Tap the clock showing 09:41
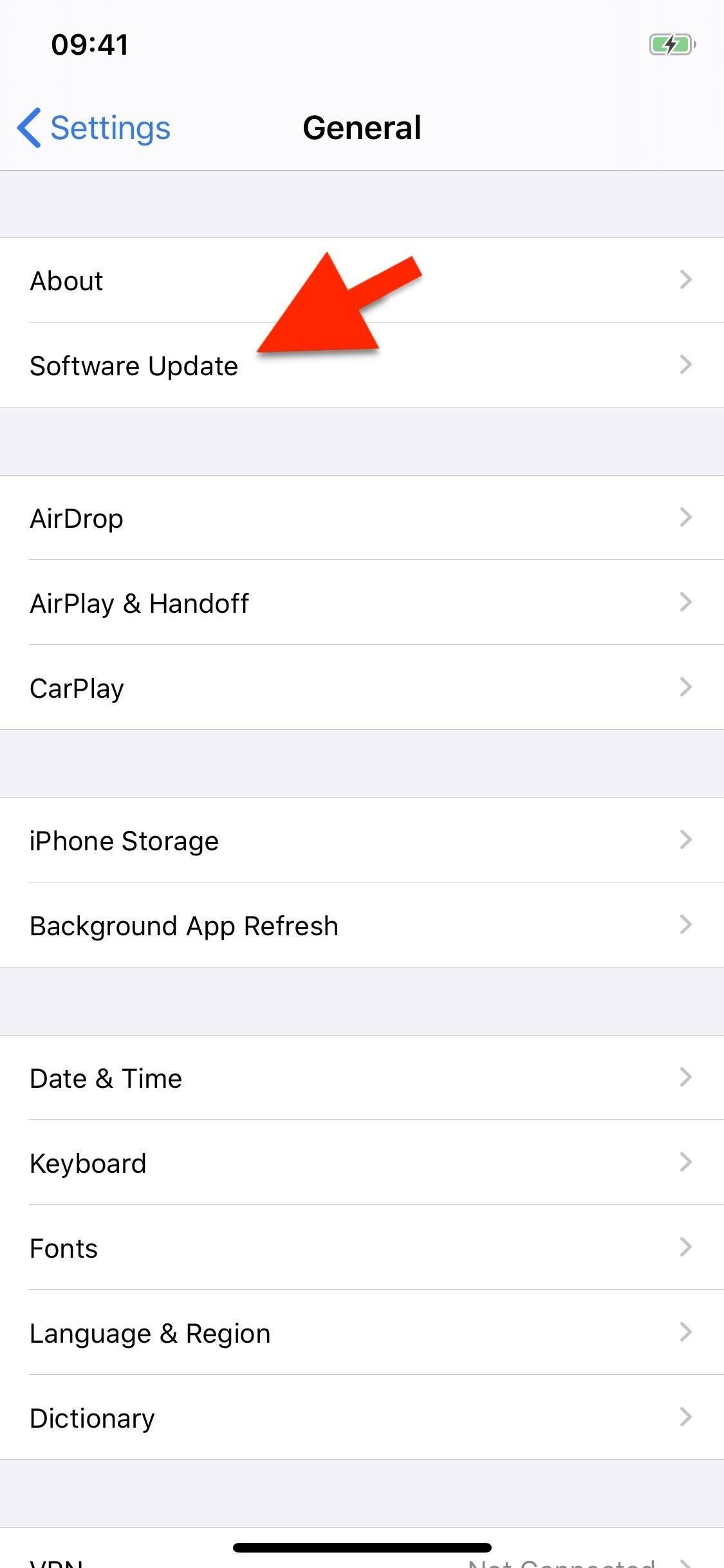 (89, 44)
